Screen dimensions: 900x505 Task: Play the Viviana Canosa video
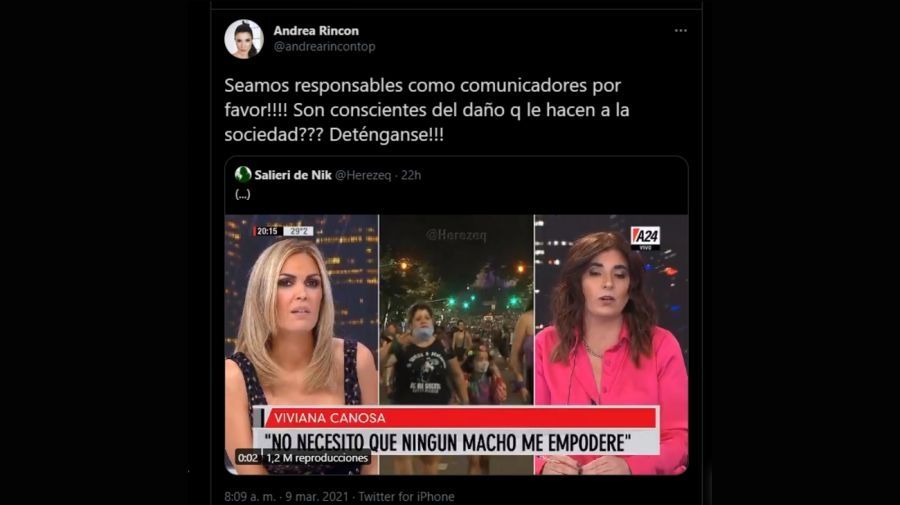456,340
